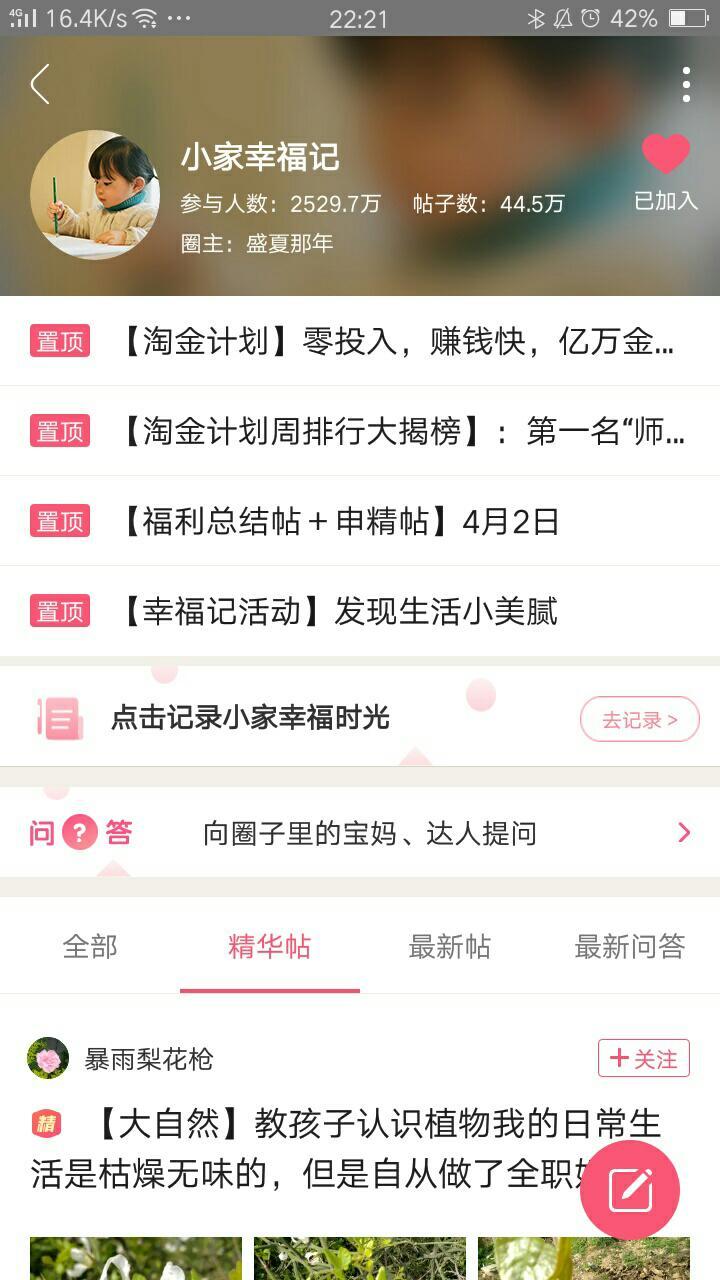Screen dimensions: 720x1280
Task: Tap the 已加入 heart icon
Action: point(666,155)
